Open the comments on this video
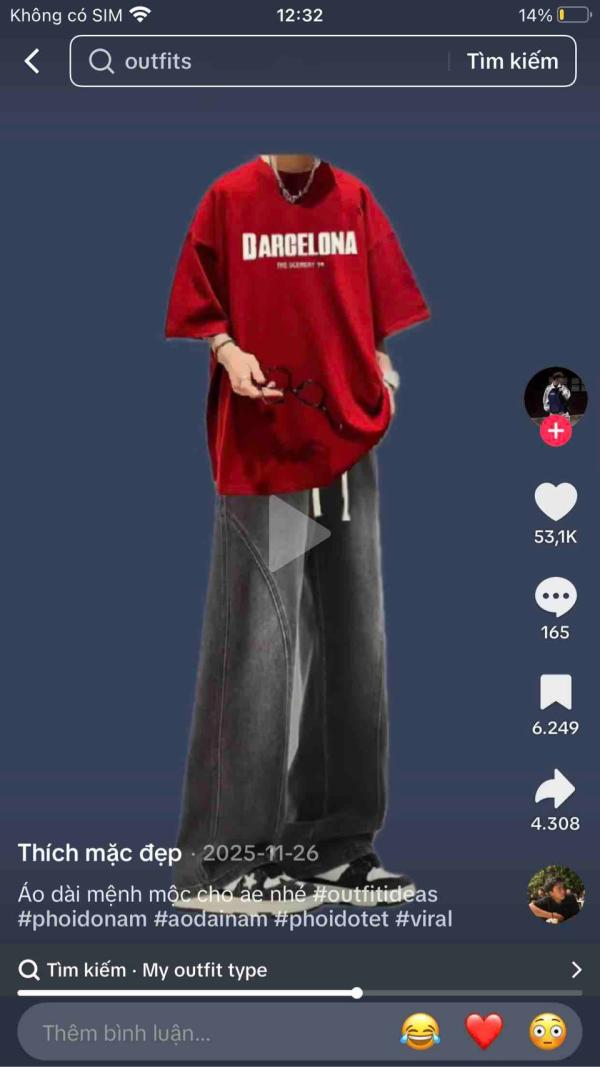600x1067 pixels. (x=556, y=598)
